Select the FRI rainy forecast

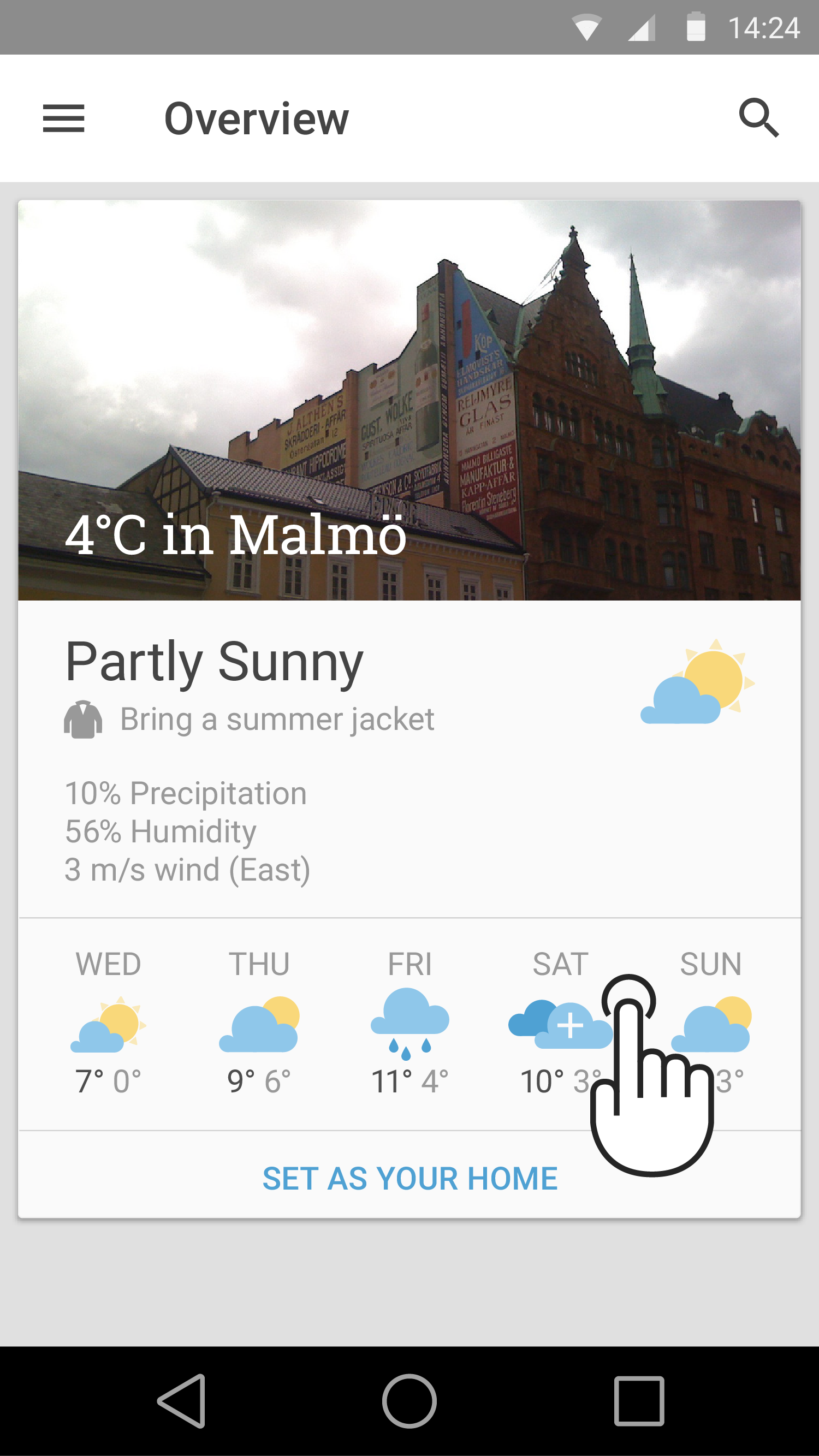coord(410,1023)
